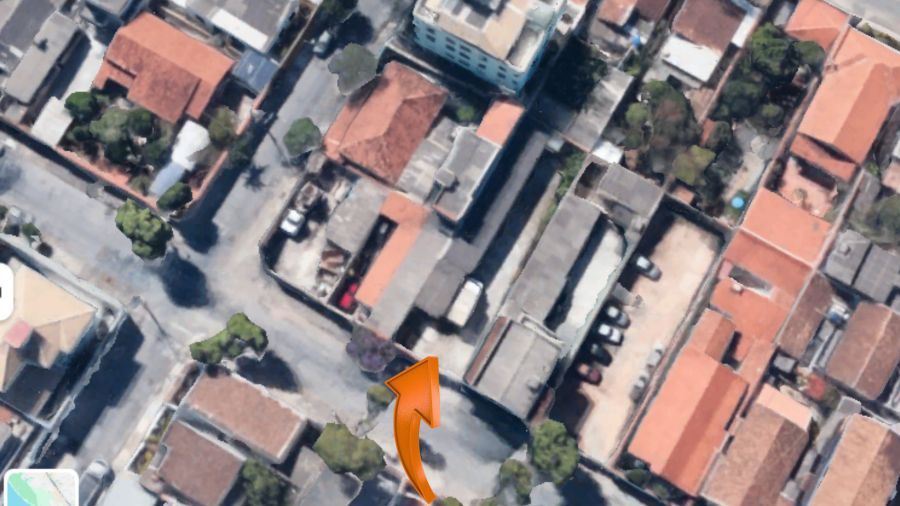Open the map view thumbnail
The image size is (900, 506).
point(41,489)
